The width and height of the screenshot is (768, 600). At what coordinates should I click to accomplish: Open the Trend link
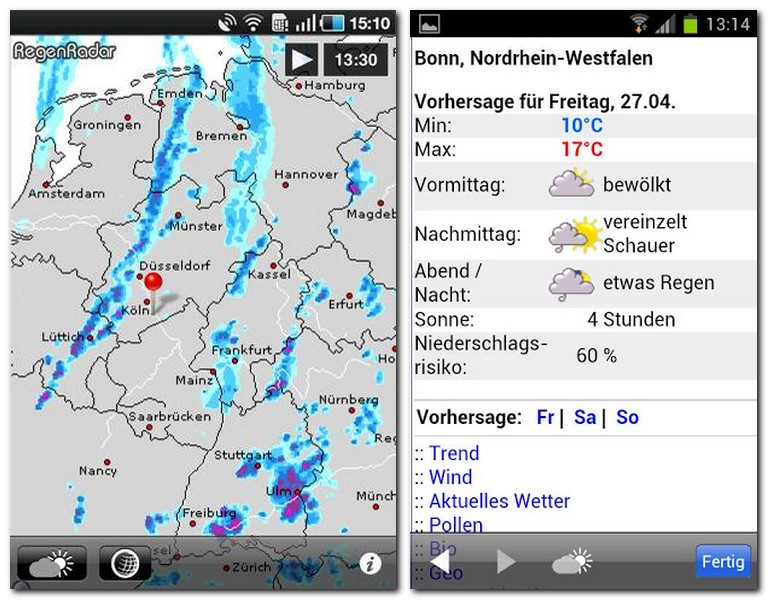click(x=454, y=453)
